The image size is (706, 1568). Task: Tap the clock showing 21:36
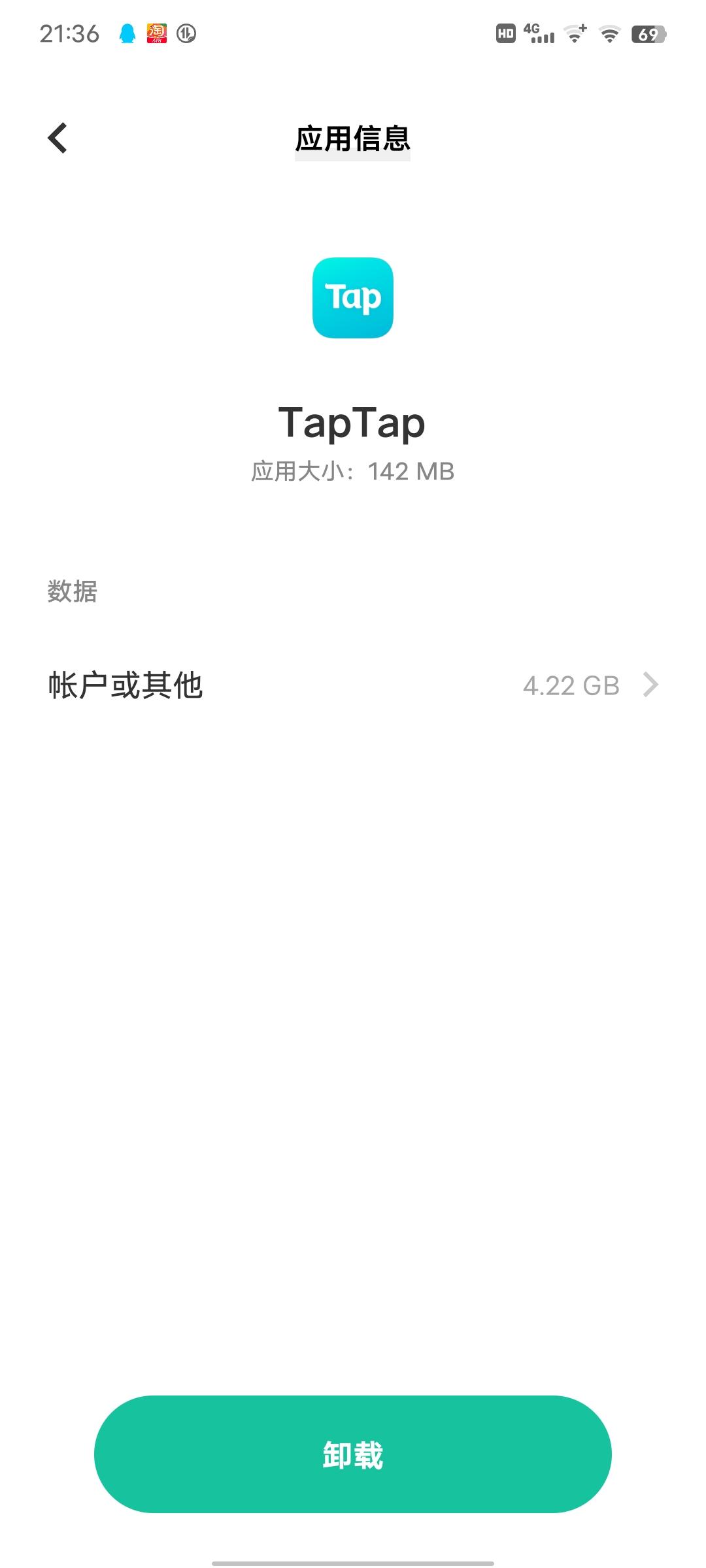tap(70, 33)
